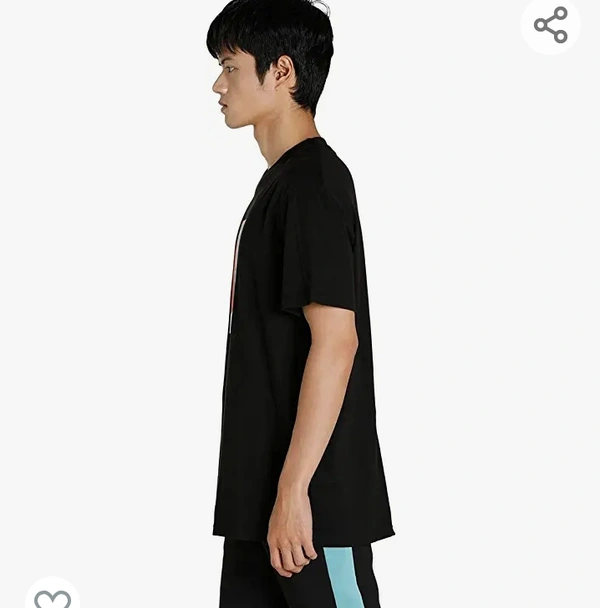Share this black t-shirt product
Image resolution: width=600 pixels, height=608 pixels.
(x=550, y=25)
